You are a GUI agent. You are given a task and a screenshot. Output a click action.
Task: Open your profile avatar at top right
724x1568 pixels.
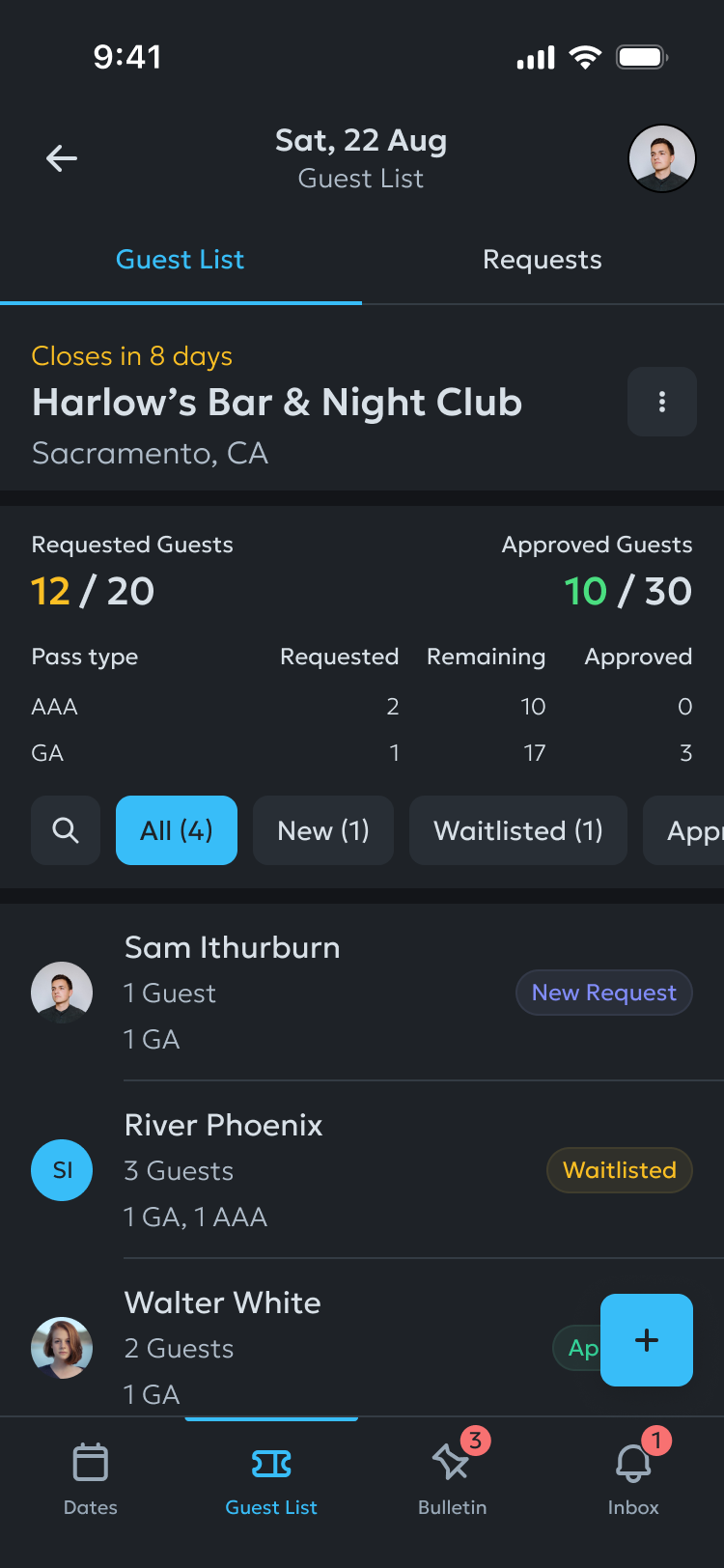[x=661, y=157]
